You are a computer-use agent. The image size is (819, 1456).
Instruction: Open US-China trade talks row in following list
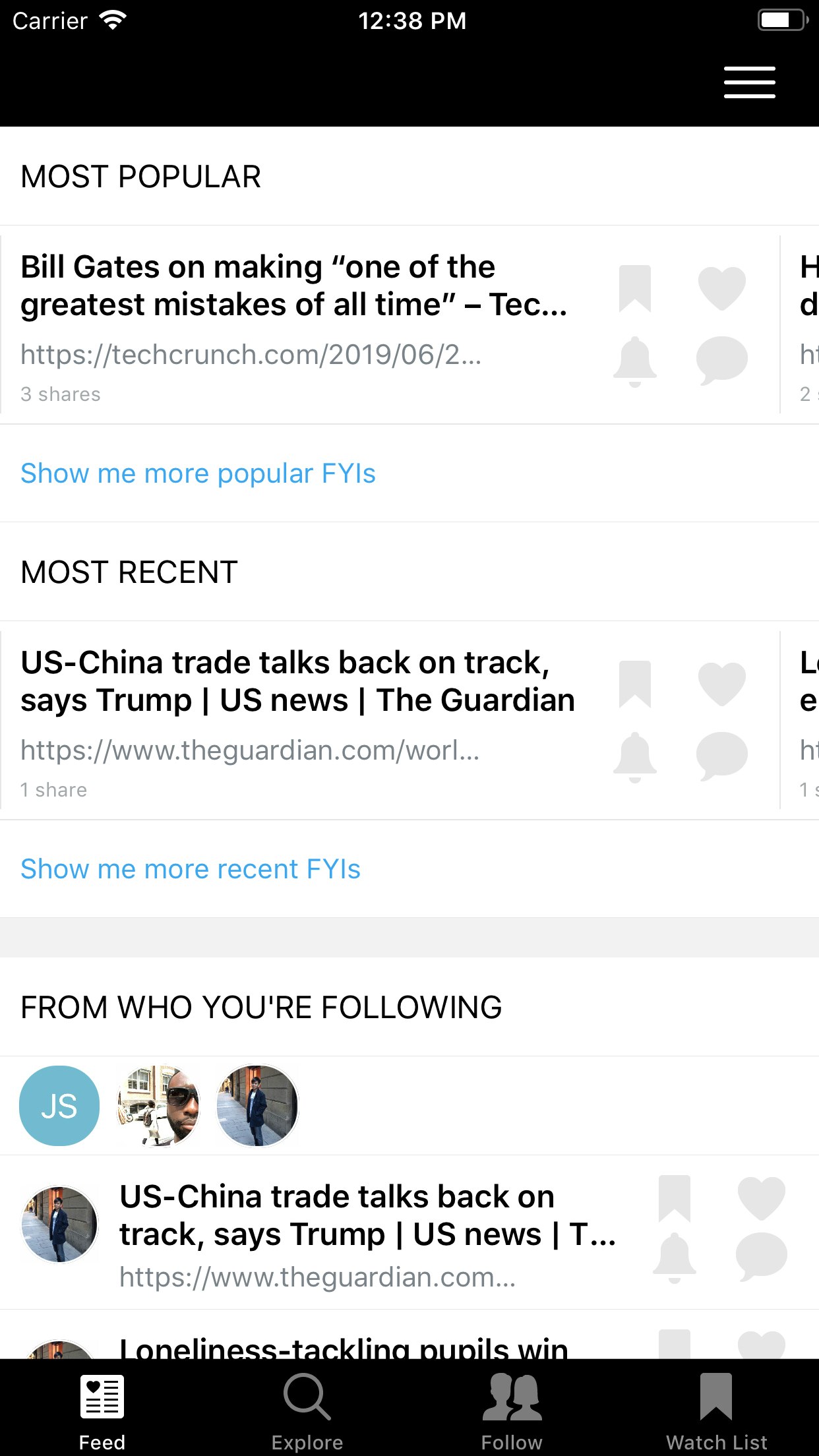pyautogui.click(x=366, y=1232)
